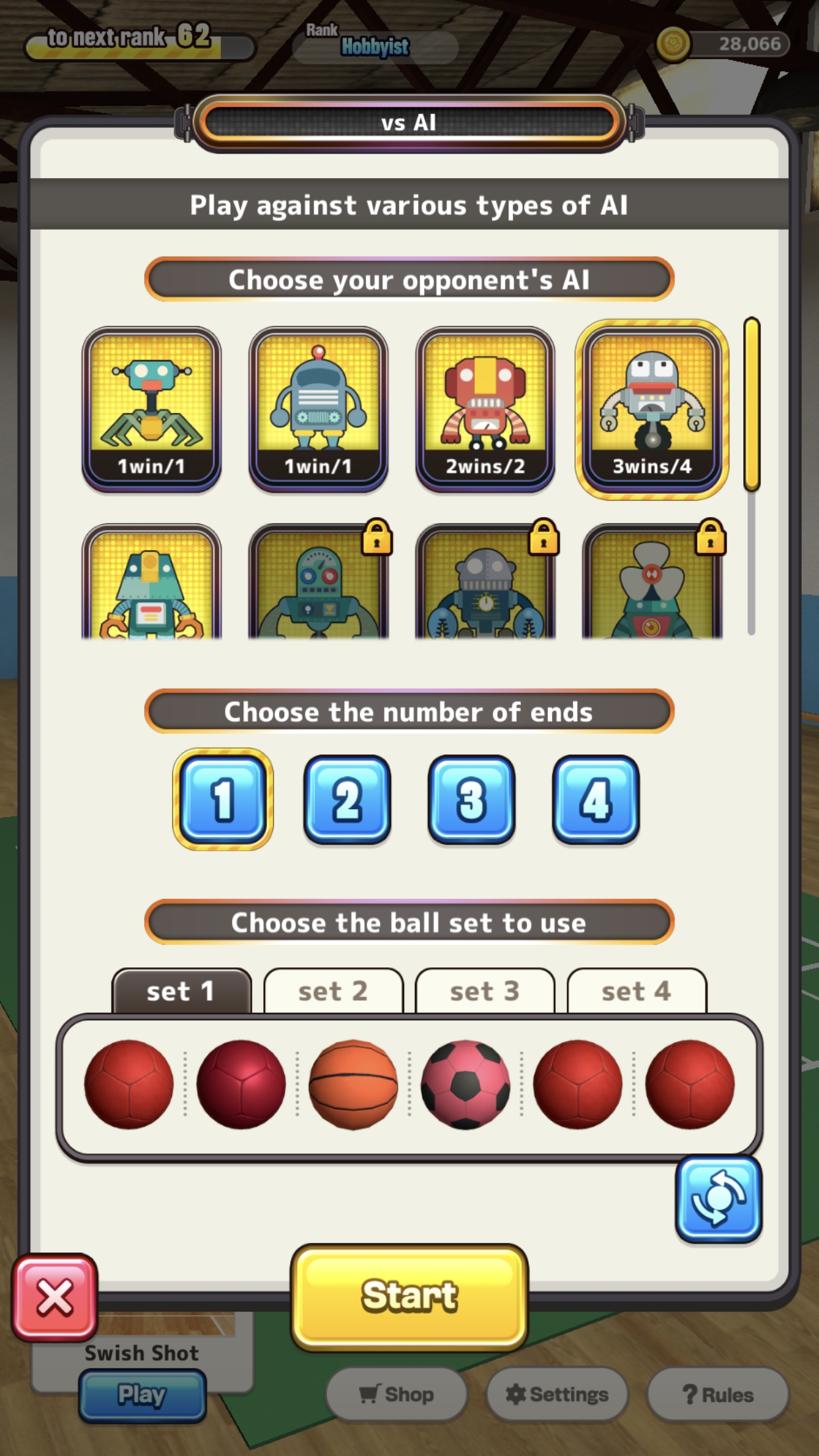Select 3 ends for the match

470,800
